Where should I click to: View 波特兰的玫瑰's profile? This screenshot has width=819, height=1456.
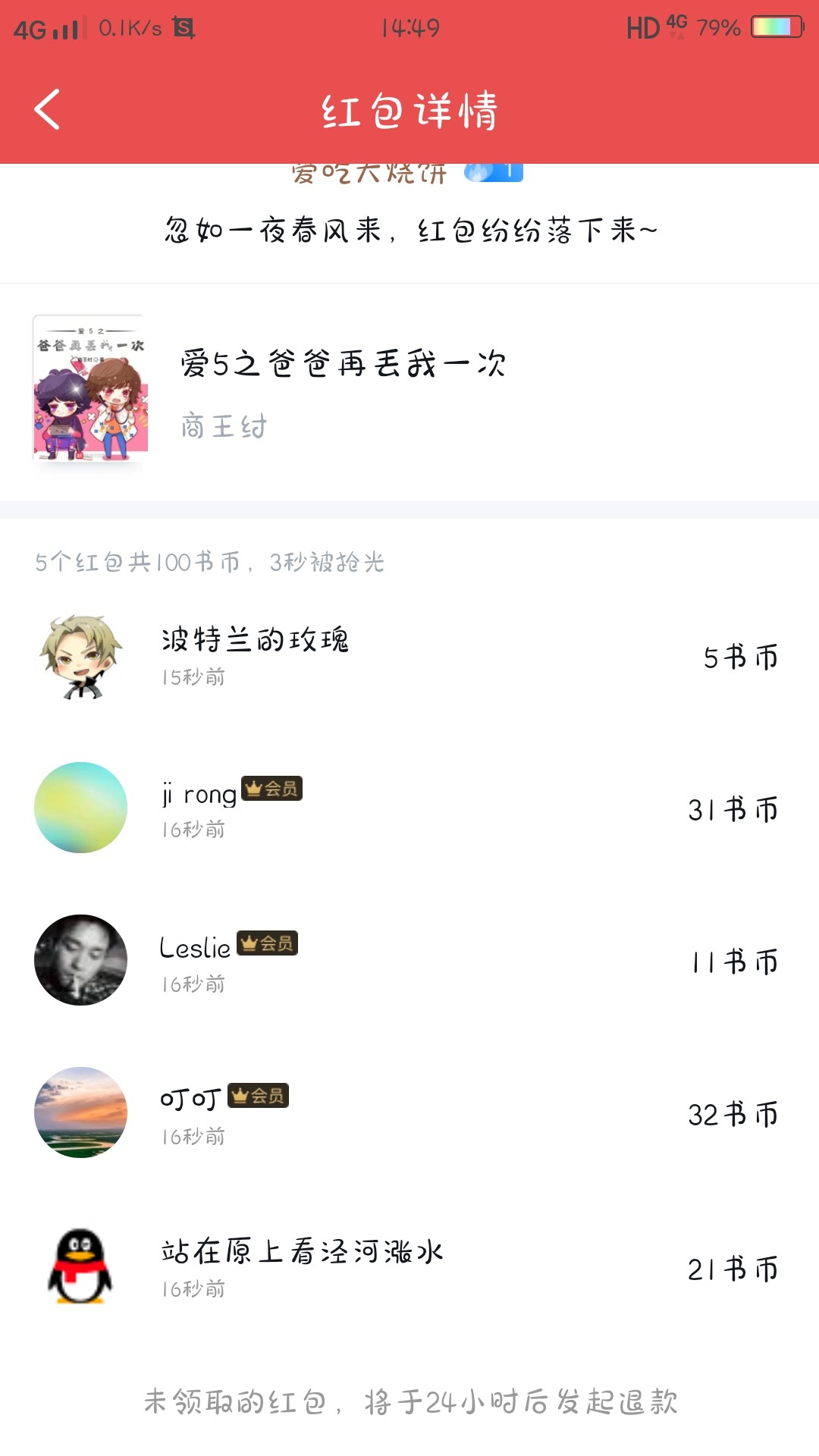81,657
